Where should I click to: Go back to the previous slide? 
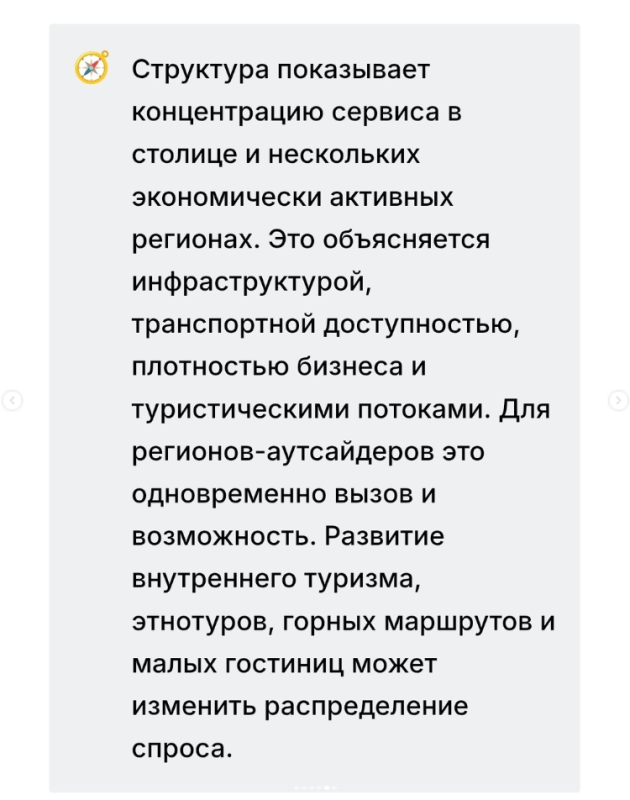pos(12,400)
